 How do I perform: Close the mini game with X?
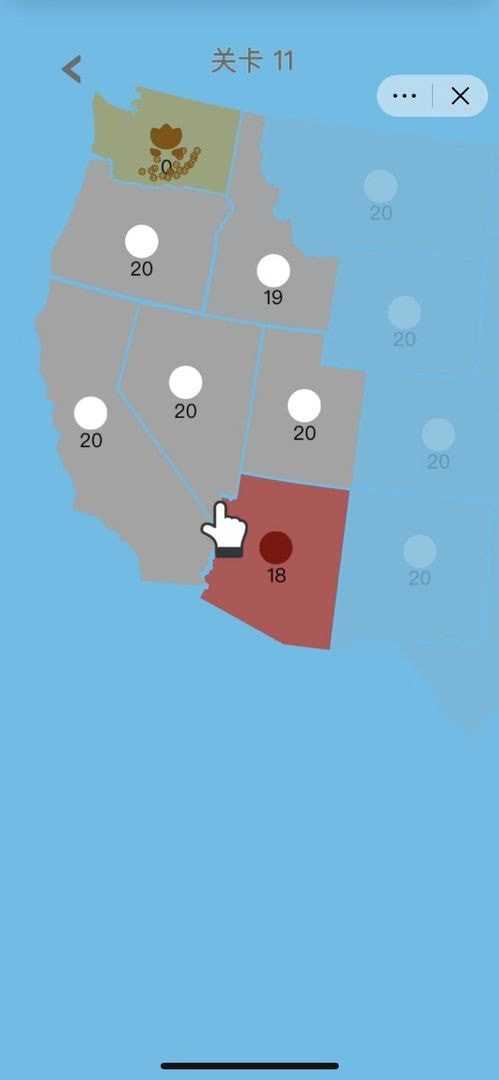[x=460, y=96]
